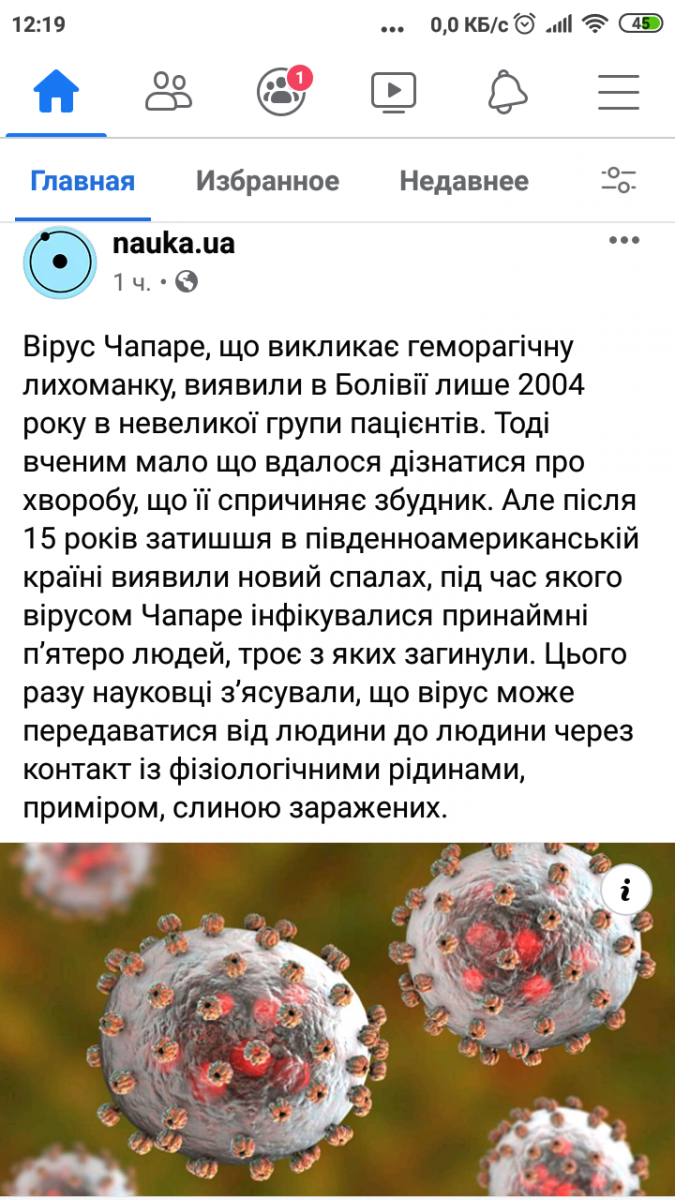The image size is (675, 1200).
Task: Select the Главная feed tab
Action: (x=82, y=181)
